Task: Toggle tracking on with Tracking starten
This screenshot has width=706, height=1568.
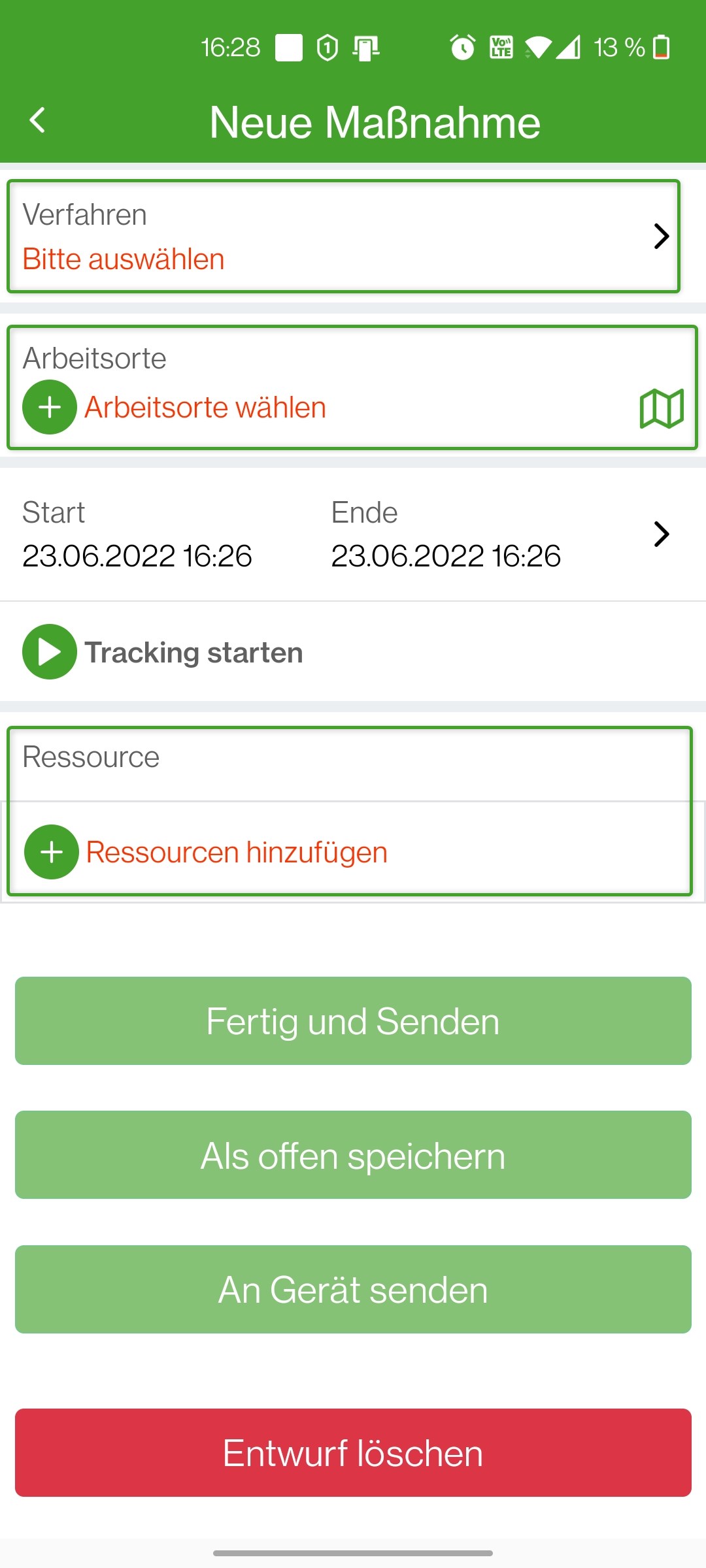Action: point(193,651)
